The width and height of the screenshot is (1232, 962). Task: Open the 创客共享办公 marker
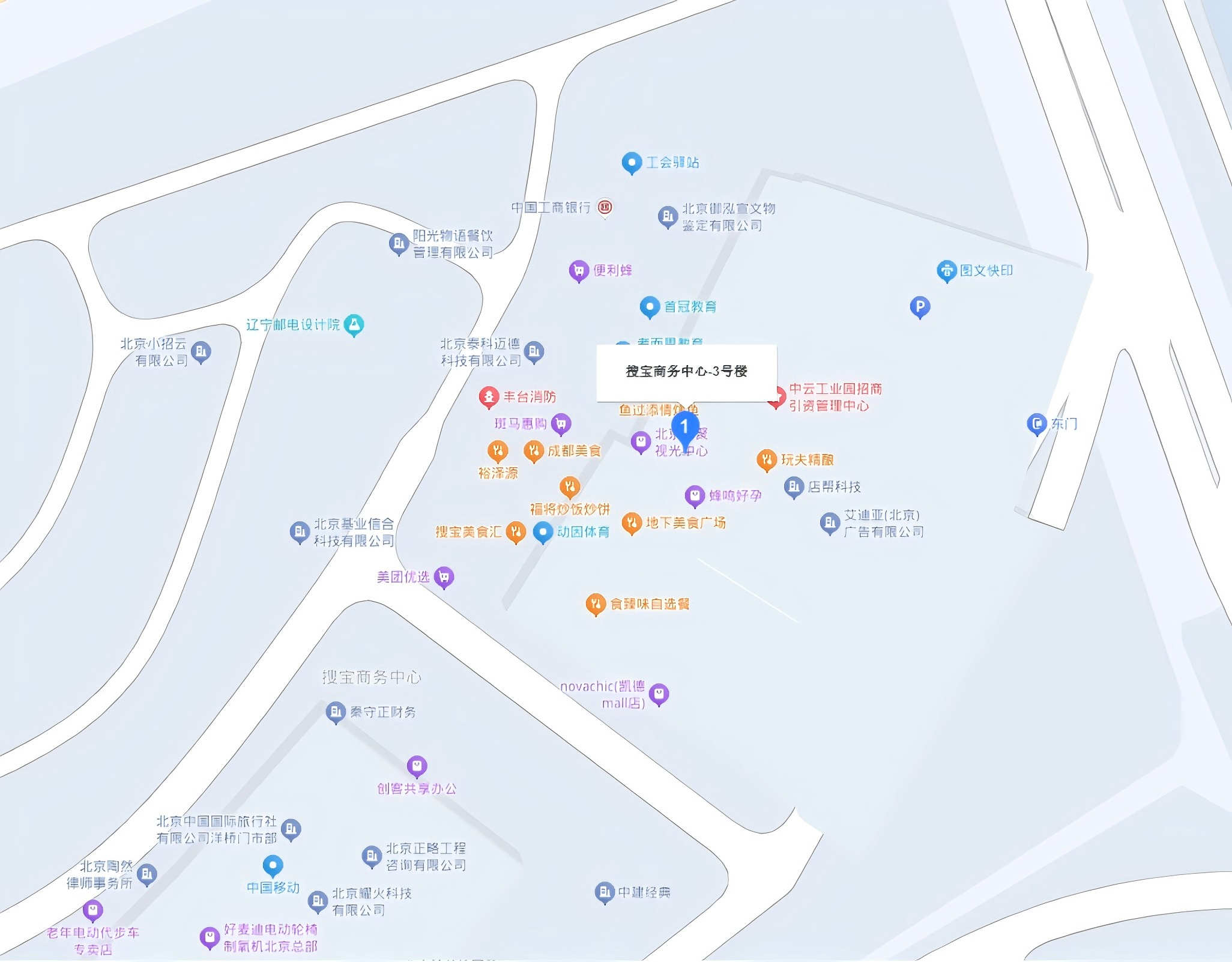[417, 766]
